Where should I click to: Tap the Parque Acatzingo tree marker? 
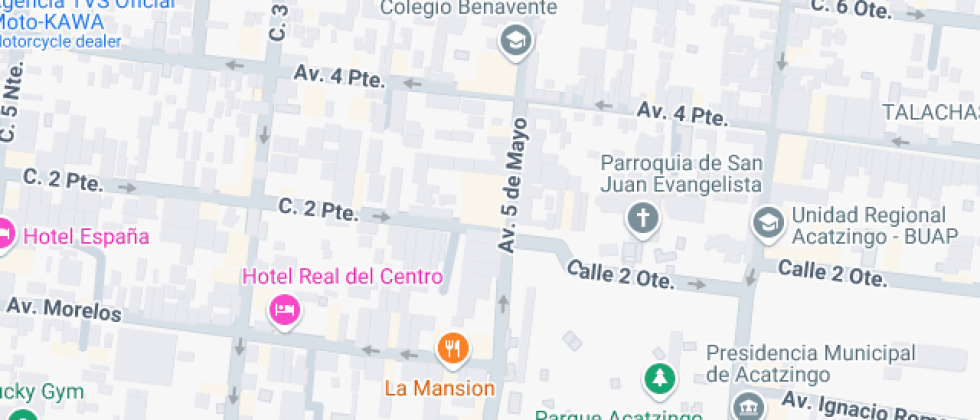click(x=660, y=379)
